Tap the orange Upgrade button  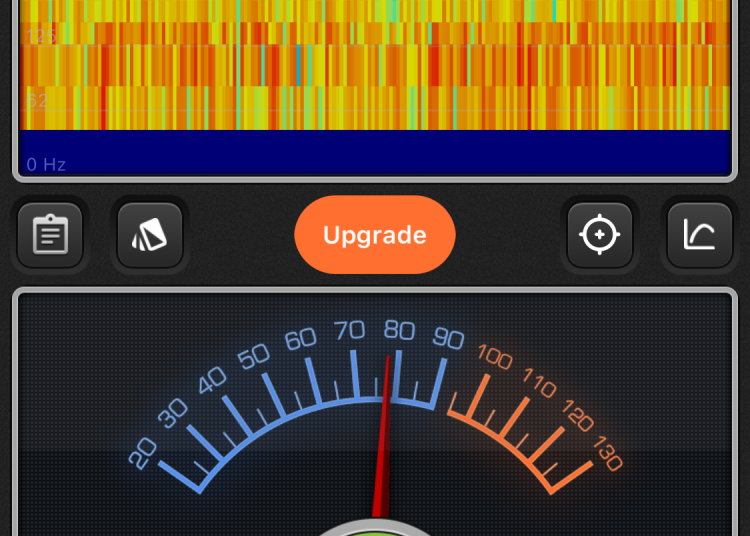[375, 236]
